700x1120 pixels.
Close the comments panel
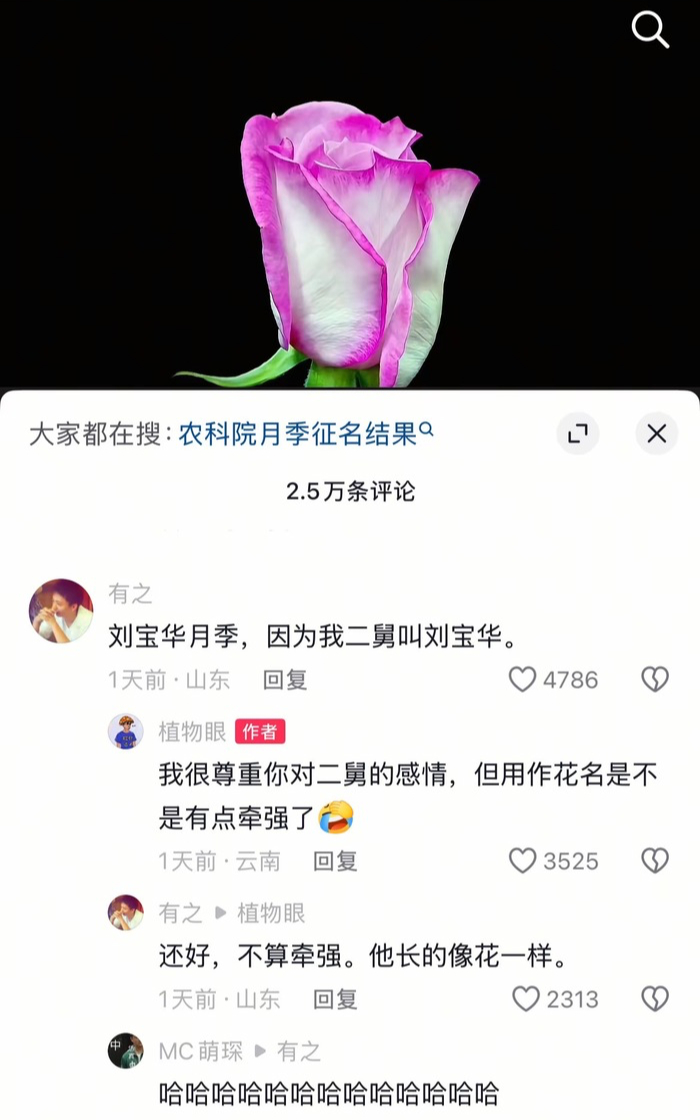(656, 434)
